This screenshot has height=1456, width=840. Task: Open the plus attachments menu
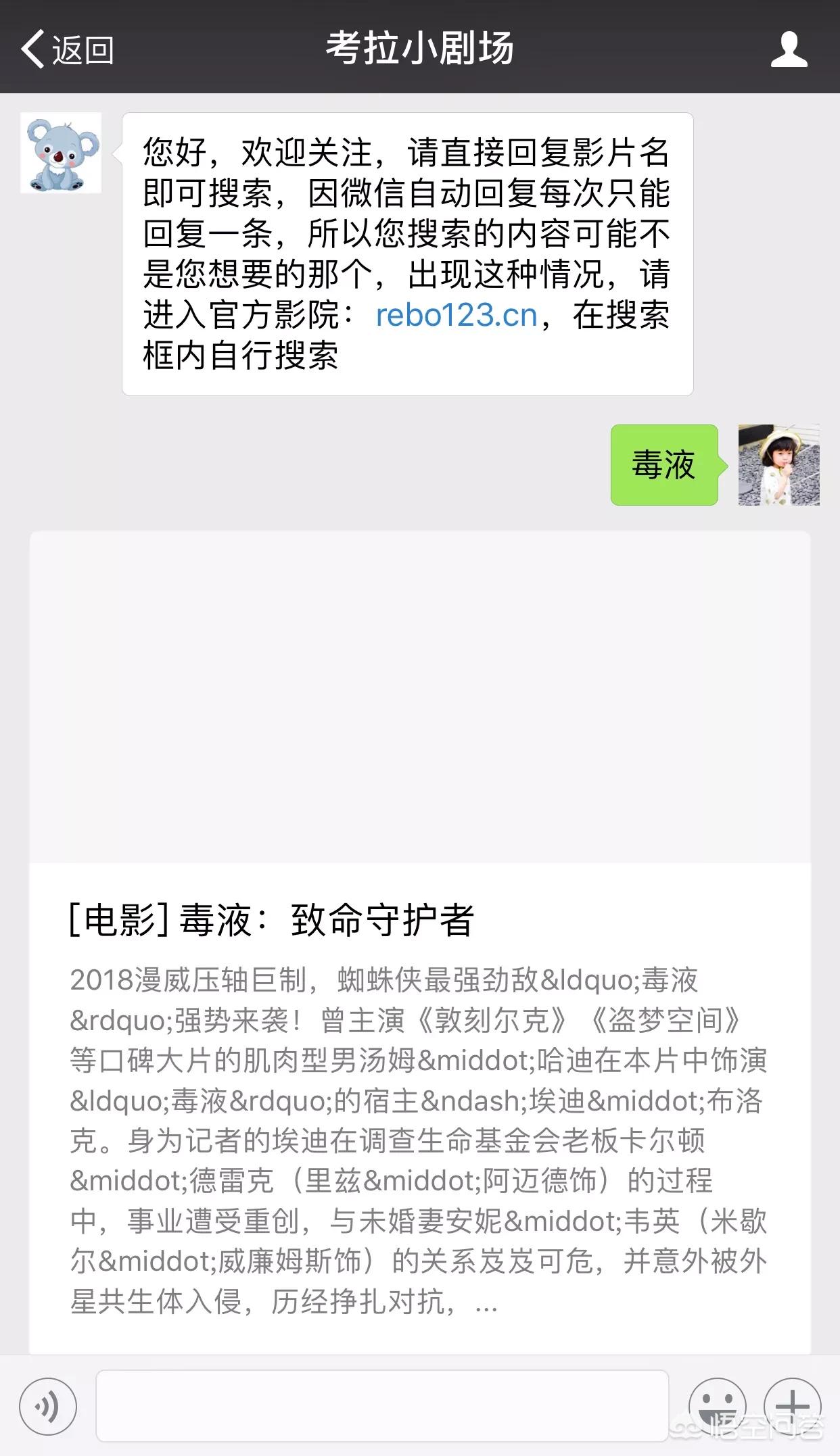tap(792, 1407)
